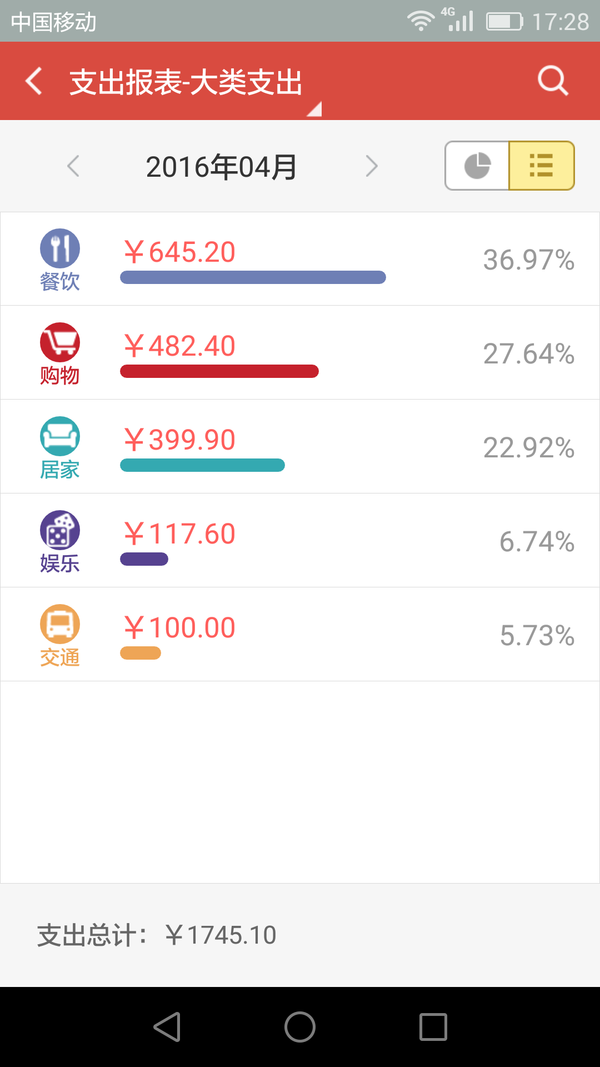
Task: Open the search magnifier icon
Action: pyautogui.click(x=552, y=81)
